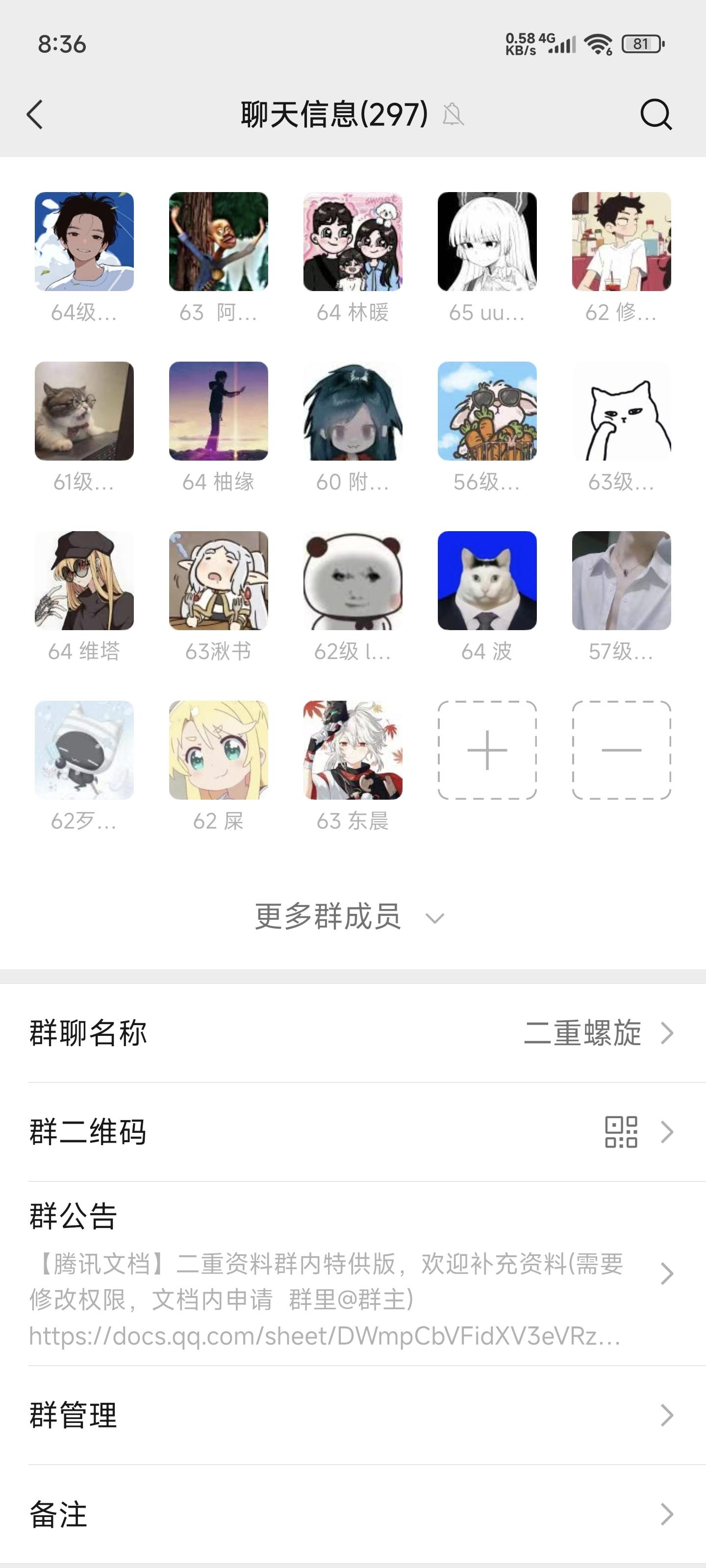
Task: Open member 64 柚缘's profile
Action: (x=218, y=411)
